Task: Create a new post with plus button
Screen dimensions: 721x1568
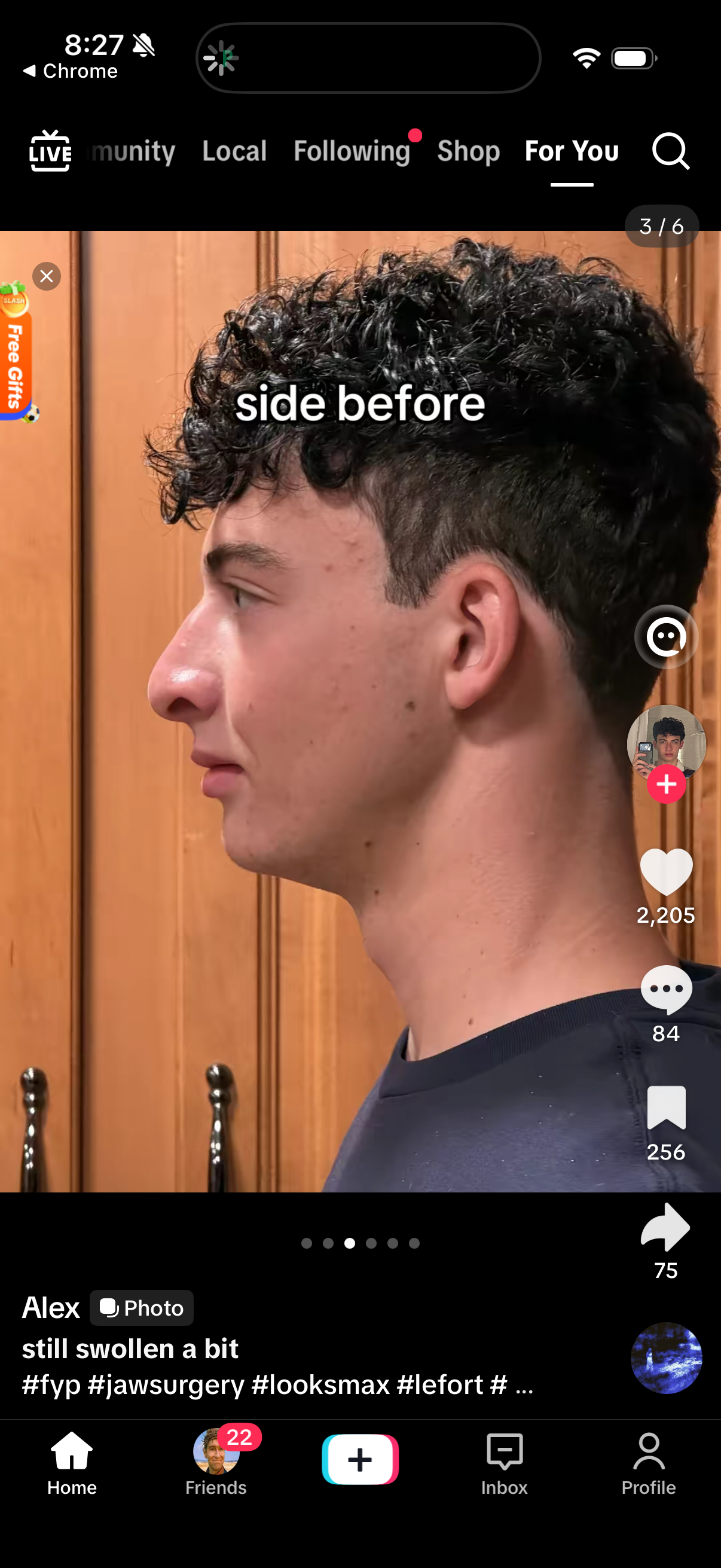Action: (x=360, y=1459)
